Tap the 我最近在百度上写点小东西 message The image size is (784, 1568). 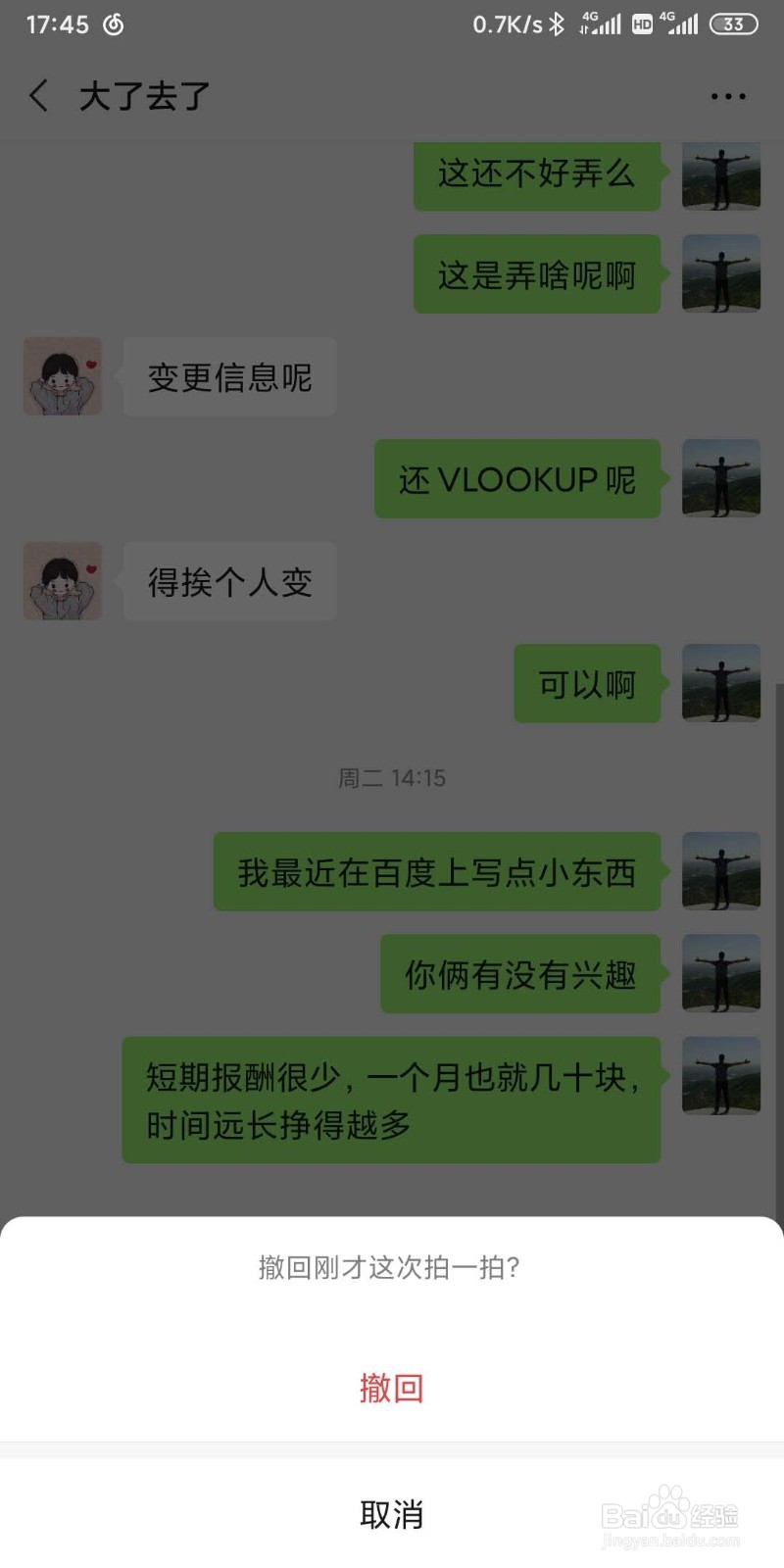tap(436, 872)
